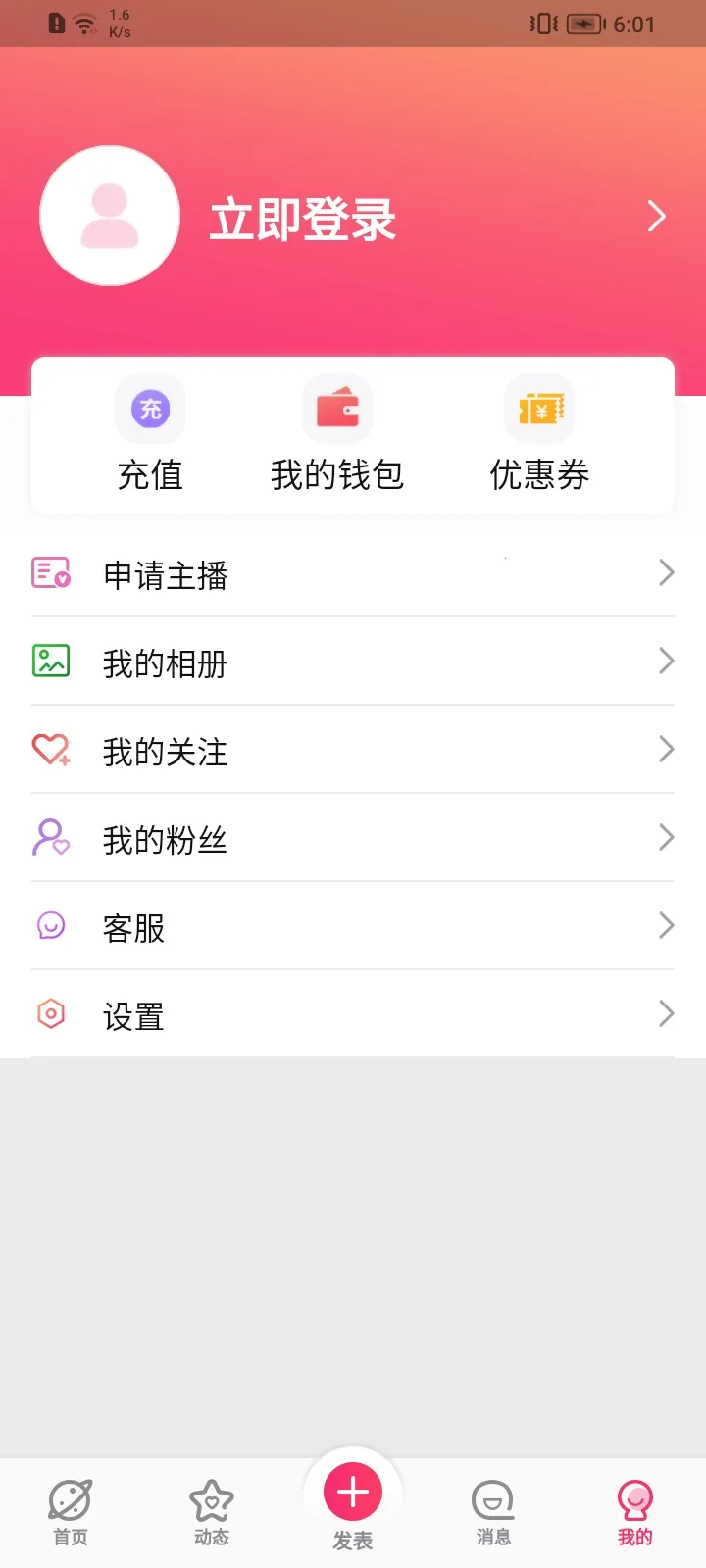Tap the heart icon beside 我的关注
The image size is (706, 1568).
(x=51, y=750)
